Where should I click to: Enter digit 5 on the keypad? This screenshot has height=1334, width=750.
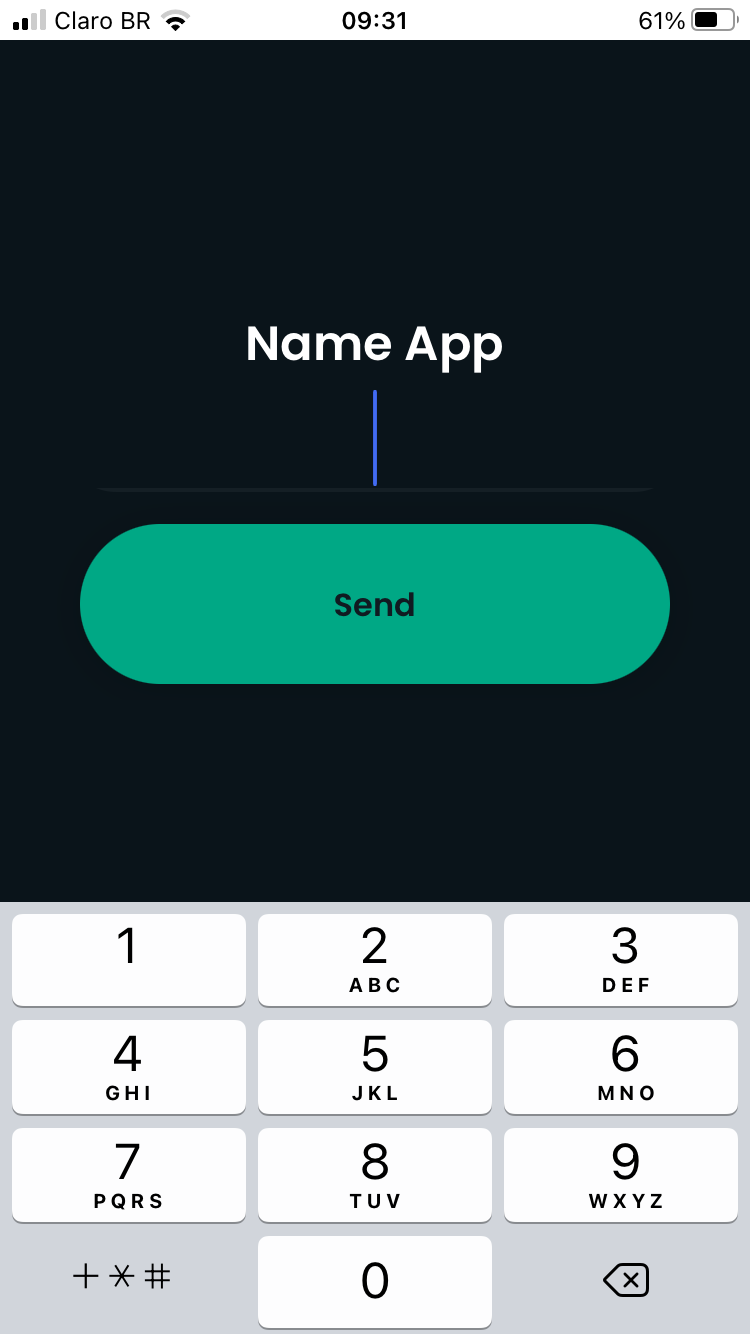[375, 1066]
